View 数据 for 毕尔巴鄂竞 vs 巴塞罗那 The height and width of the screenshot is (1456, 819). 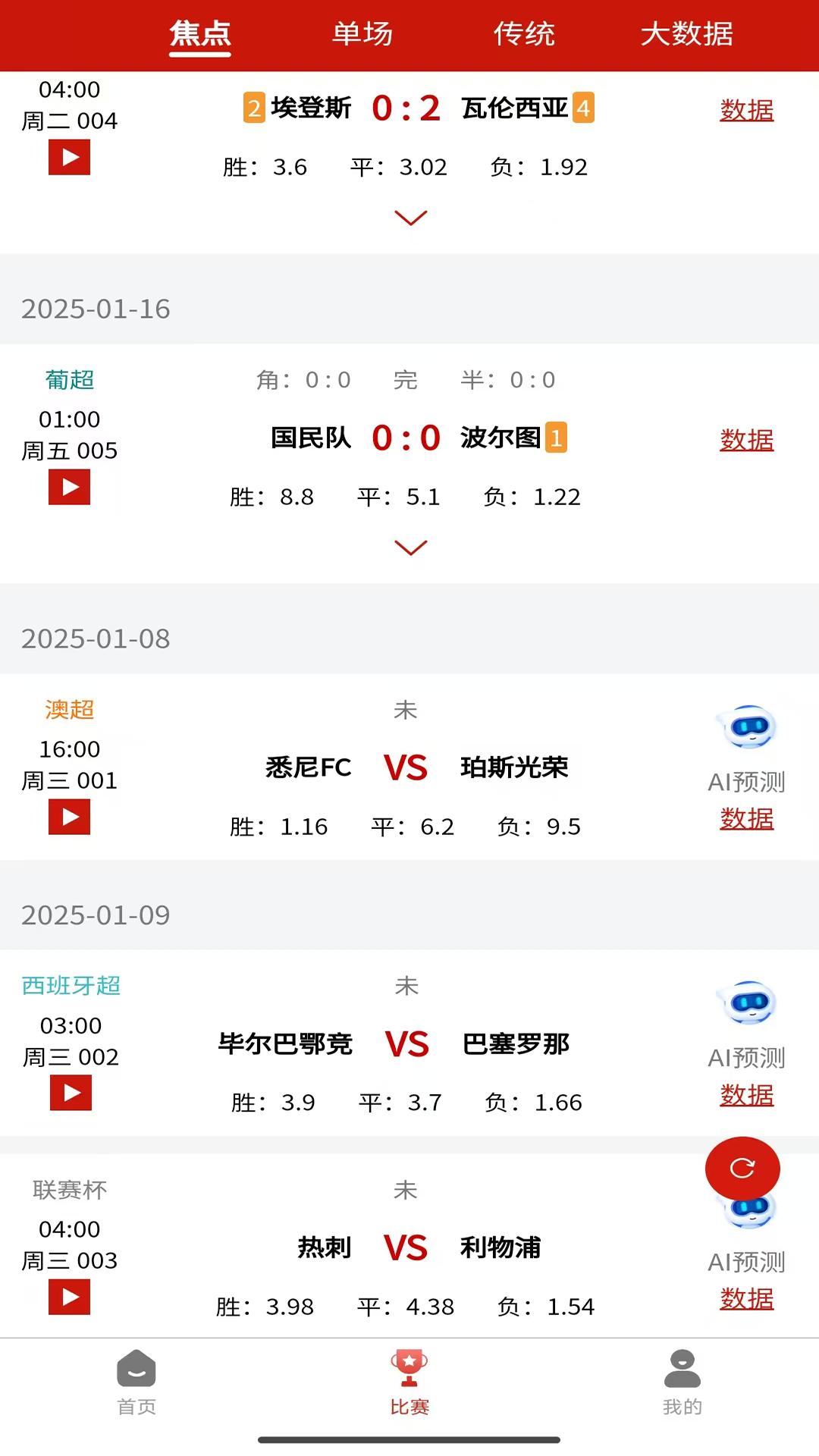pyautogui.click(x=746, y=1095)
